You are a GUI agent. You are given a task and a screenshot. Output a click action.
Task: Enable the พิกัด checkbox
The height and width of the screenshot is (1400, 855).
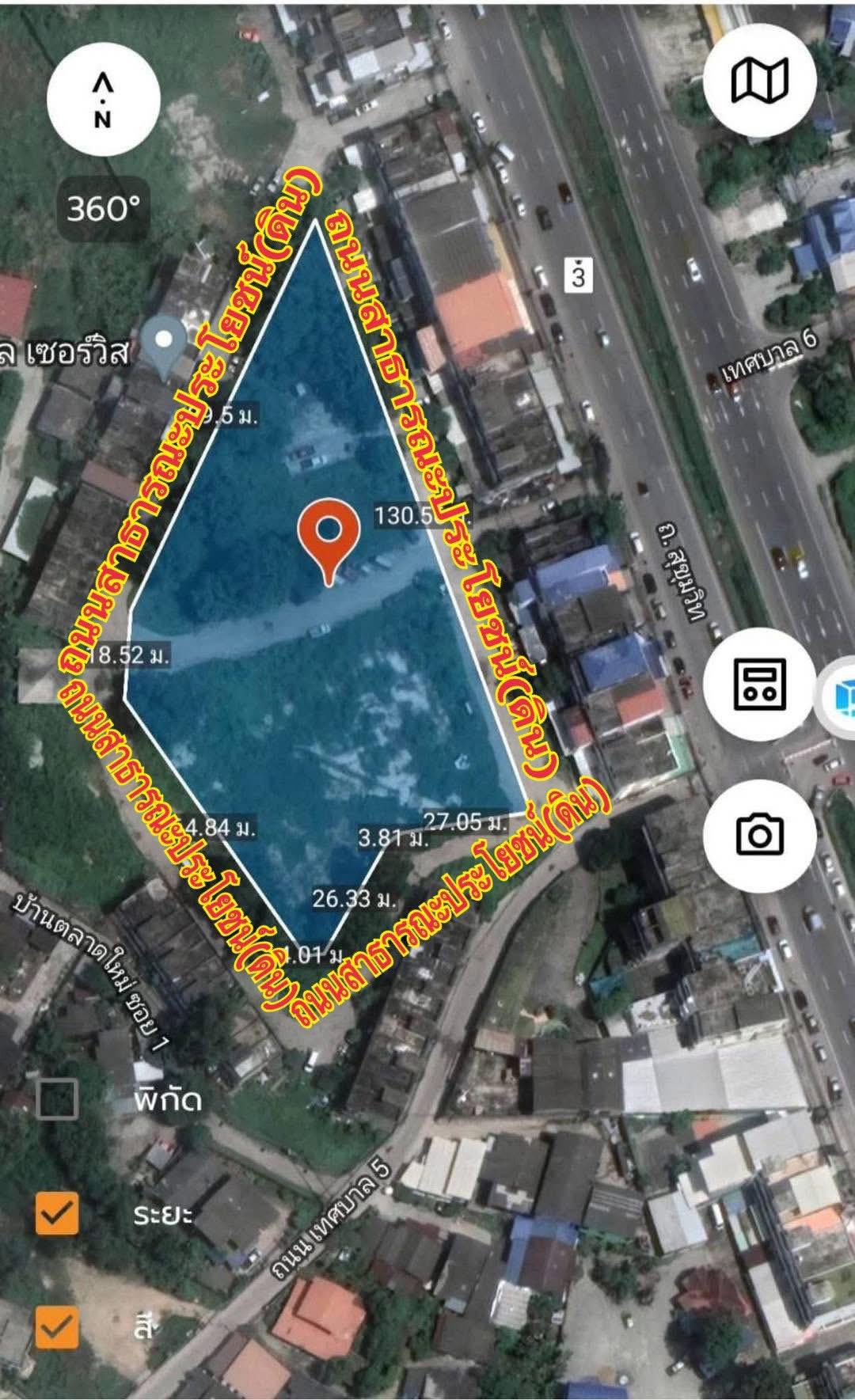click(x=57, y=1099)
